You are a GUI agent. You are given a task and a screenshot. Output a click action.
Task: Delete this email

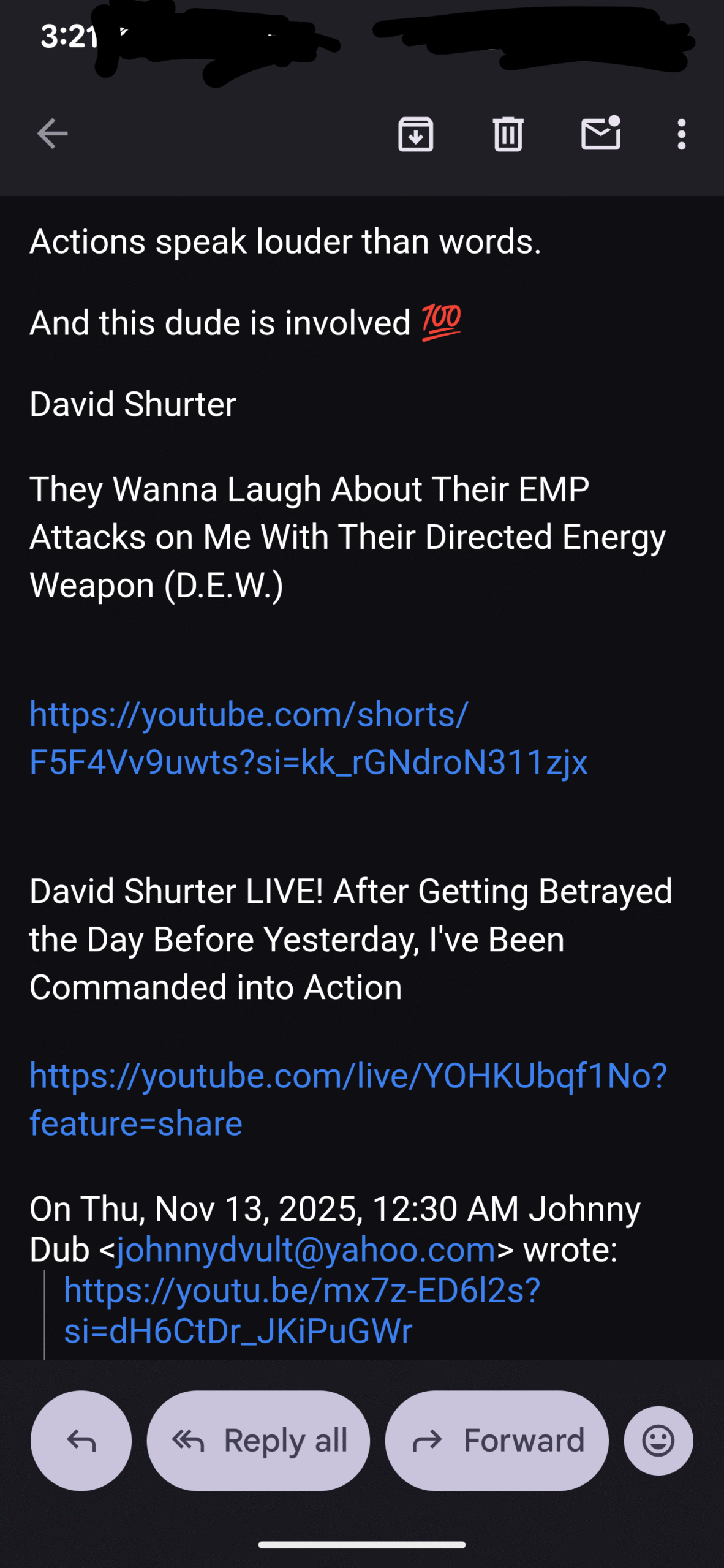coord(508,134)
